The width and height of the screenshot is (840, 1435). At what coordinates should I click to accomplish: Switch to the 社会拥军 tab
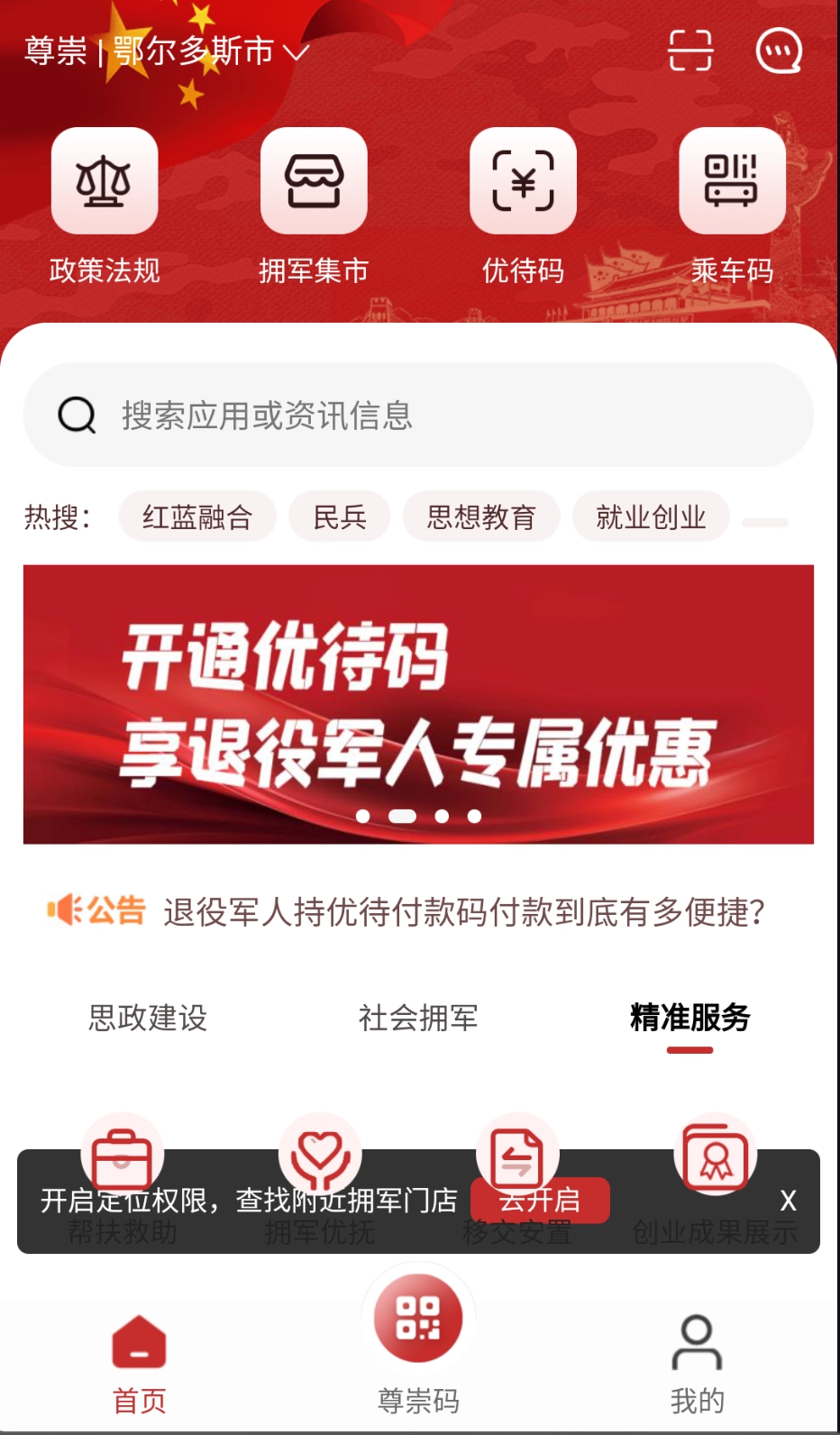coord(417,1019)
